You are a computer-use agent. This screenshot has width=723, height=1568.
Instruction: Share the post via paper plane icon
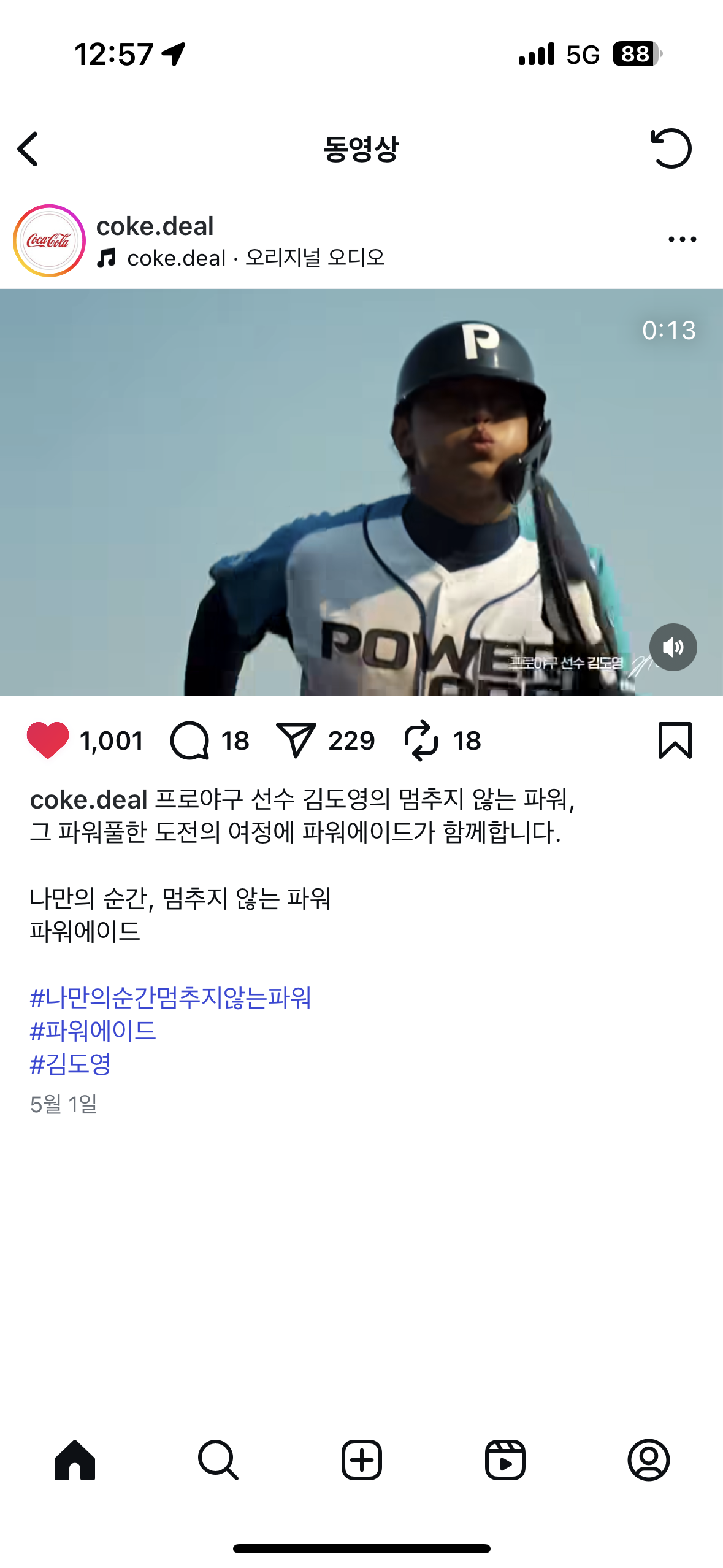point(296,740)
